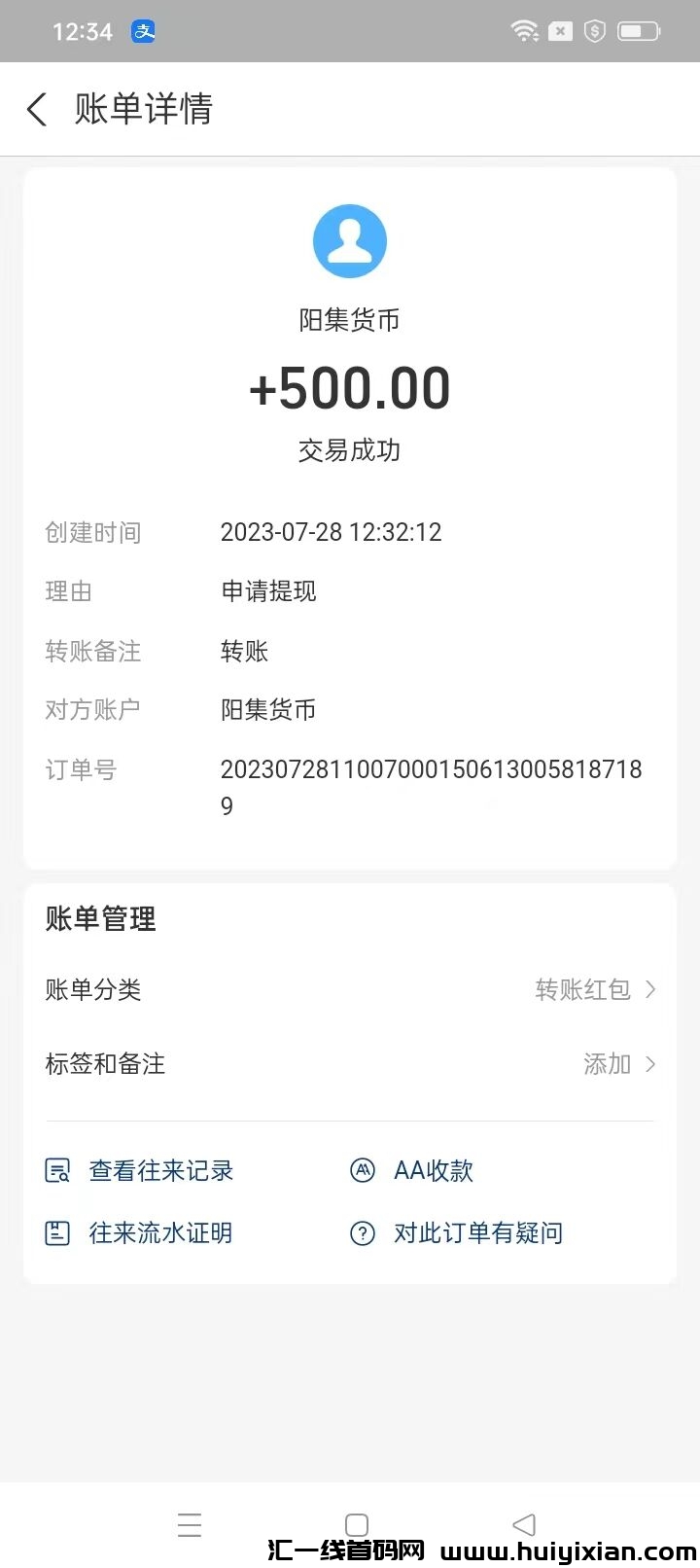Viewport: 700px width, 1568px height.
Task: Tap the Wi-Fi icon in the status bar
Action: [525, 30]
